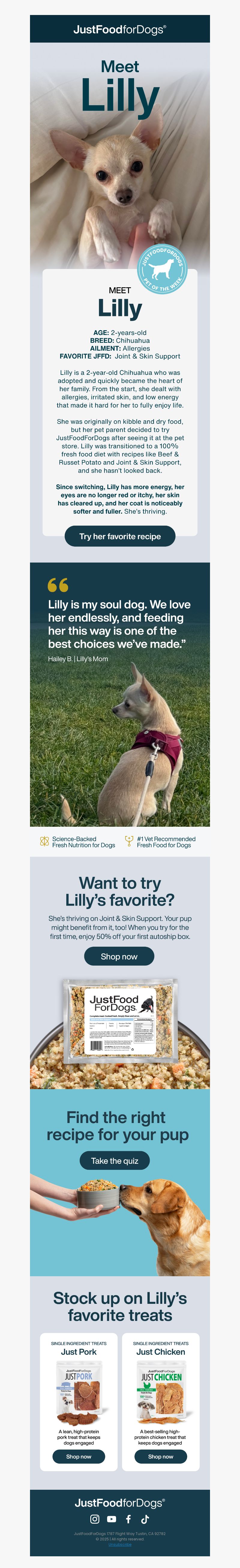The height and width of the screenshot is (1568, 240).
Task: Shop now for Lilly's favorite Joint & Skin Support
Action: point(119,956)
